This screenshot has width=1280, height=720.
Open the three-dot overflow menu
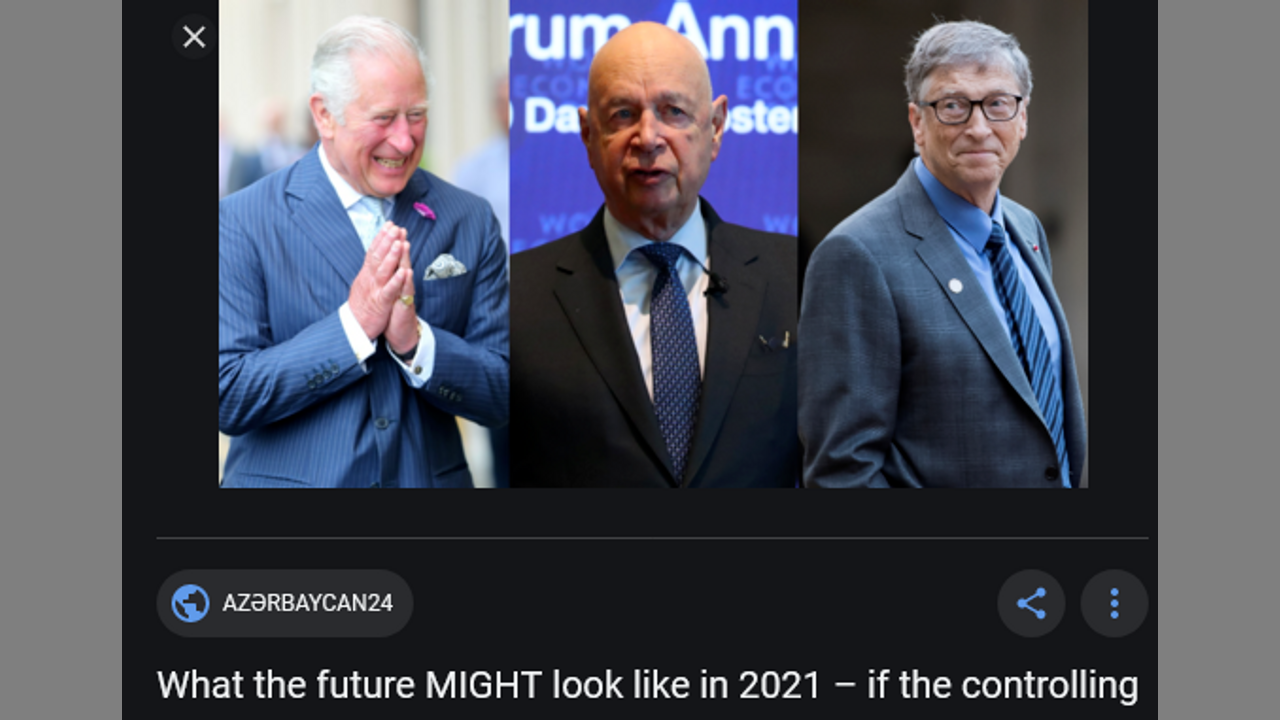tap(1114, 603)
